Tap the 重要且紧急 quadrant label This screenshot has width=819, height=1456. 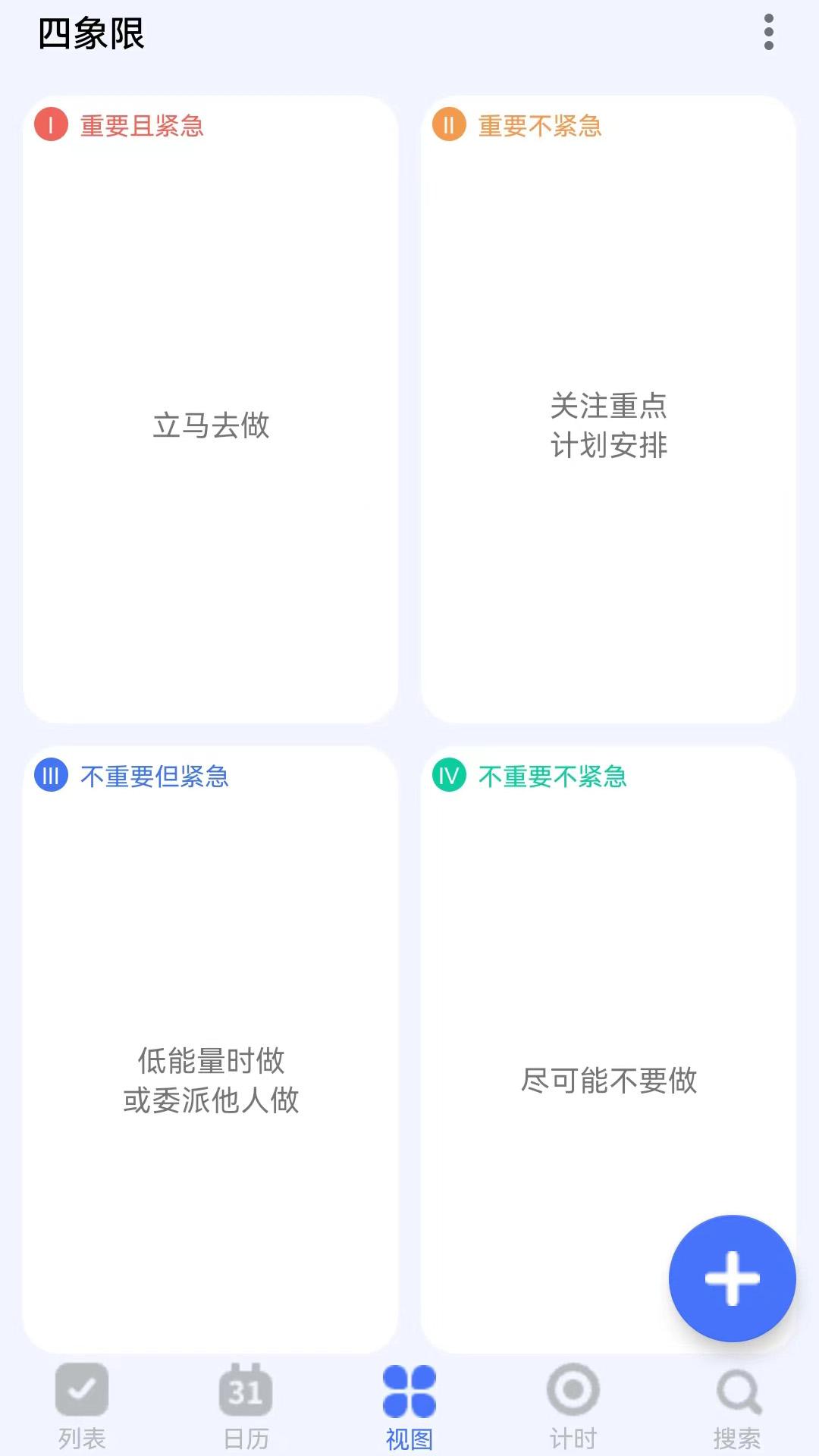(141, 126)
